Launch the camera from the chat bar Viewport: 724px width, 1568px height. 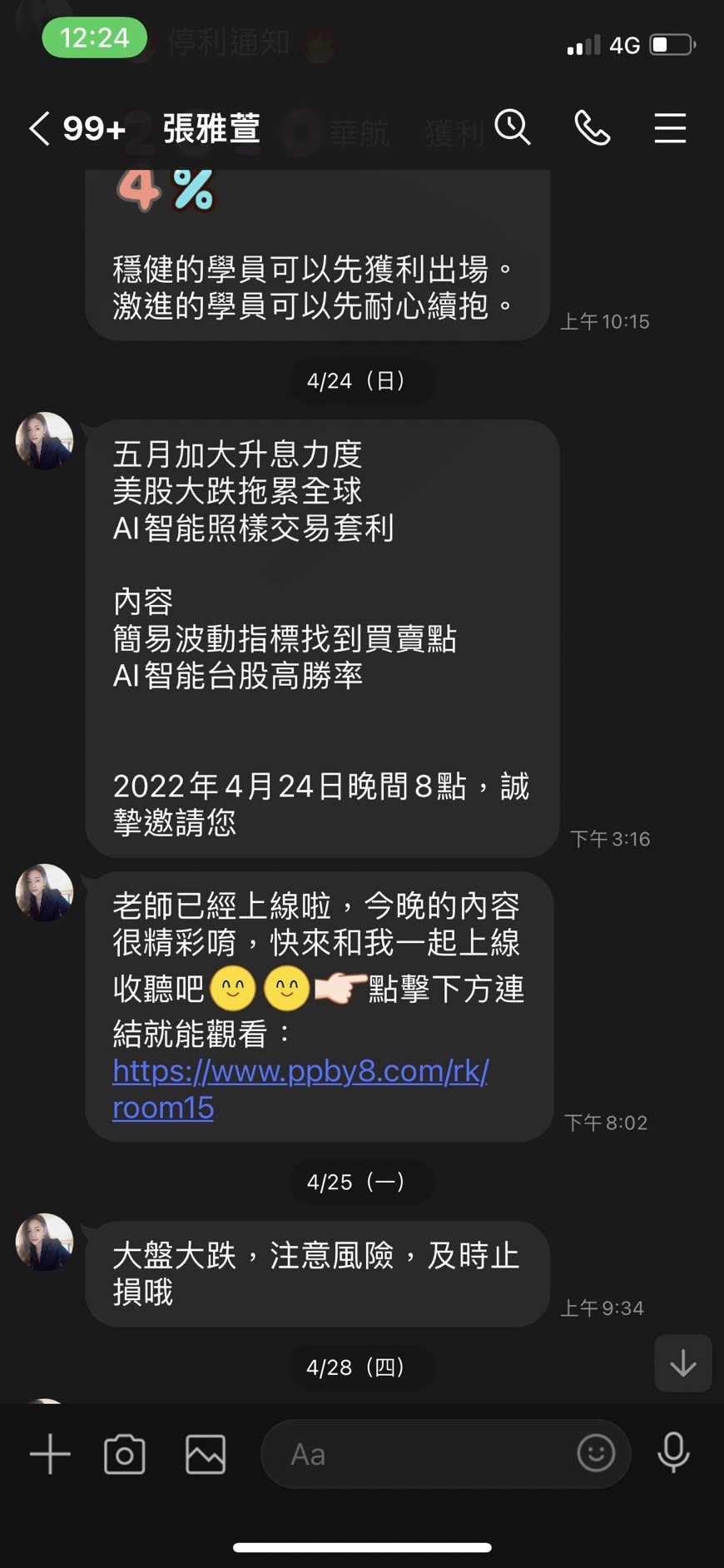click(125, 1454)
